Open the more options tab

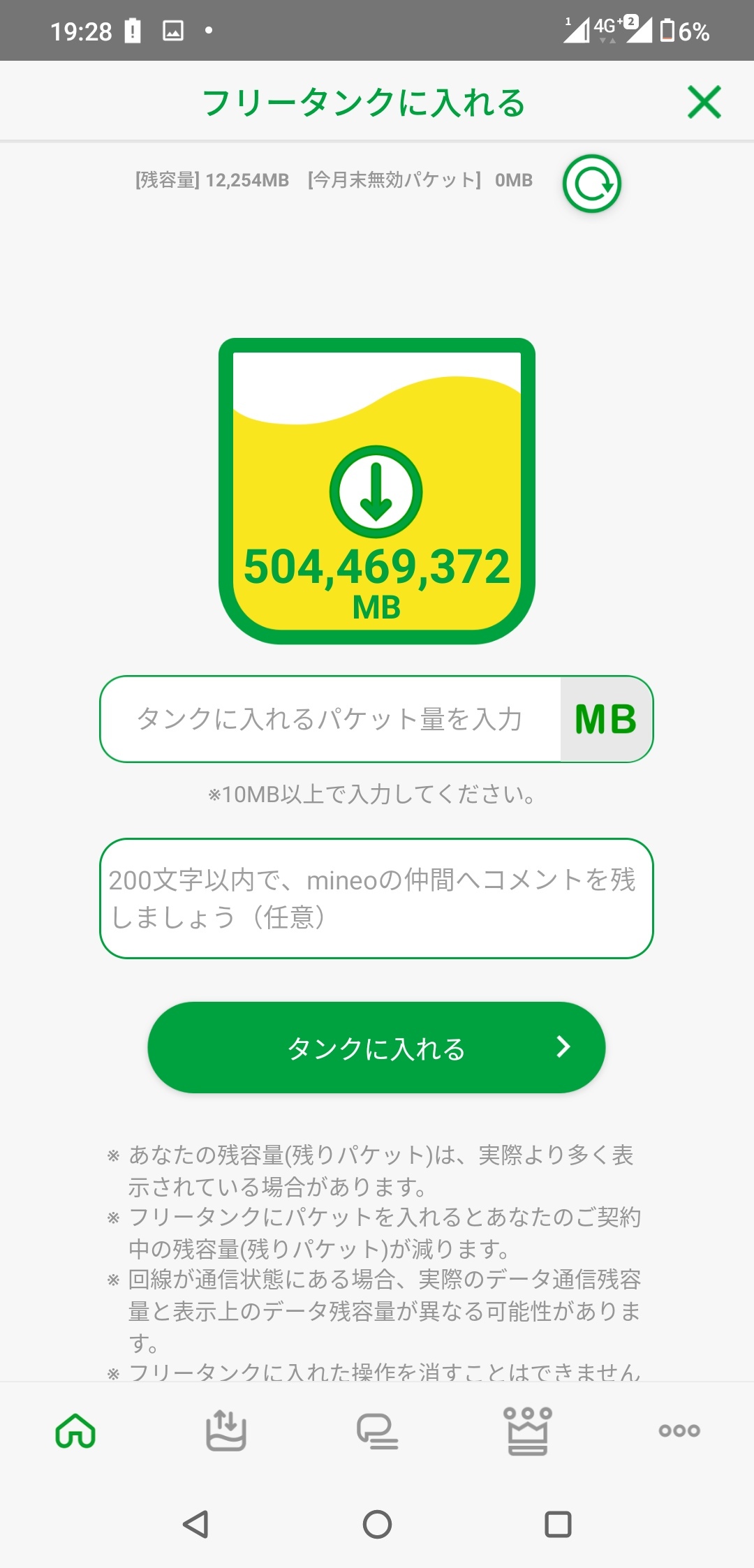pos(679,1430)
